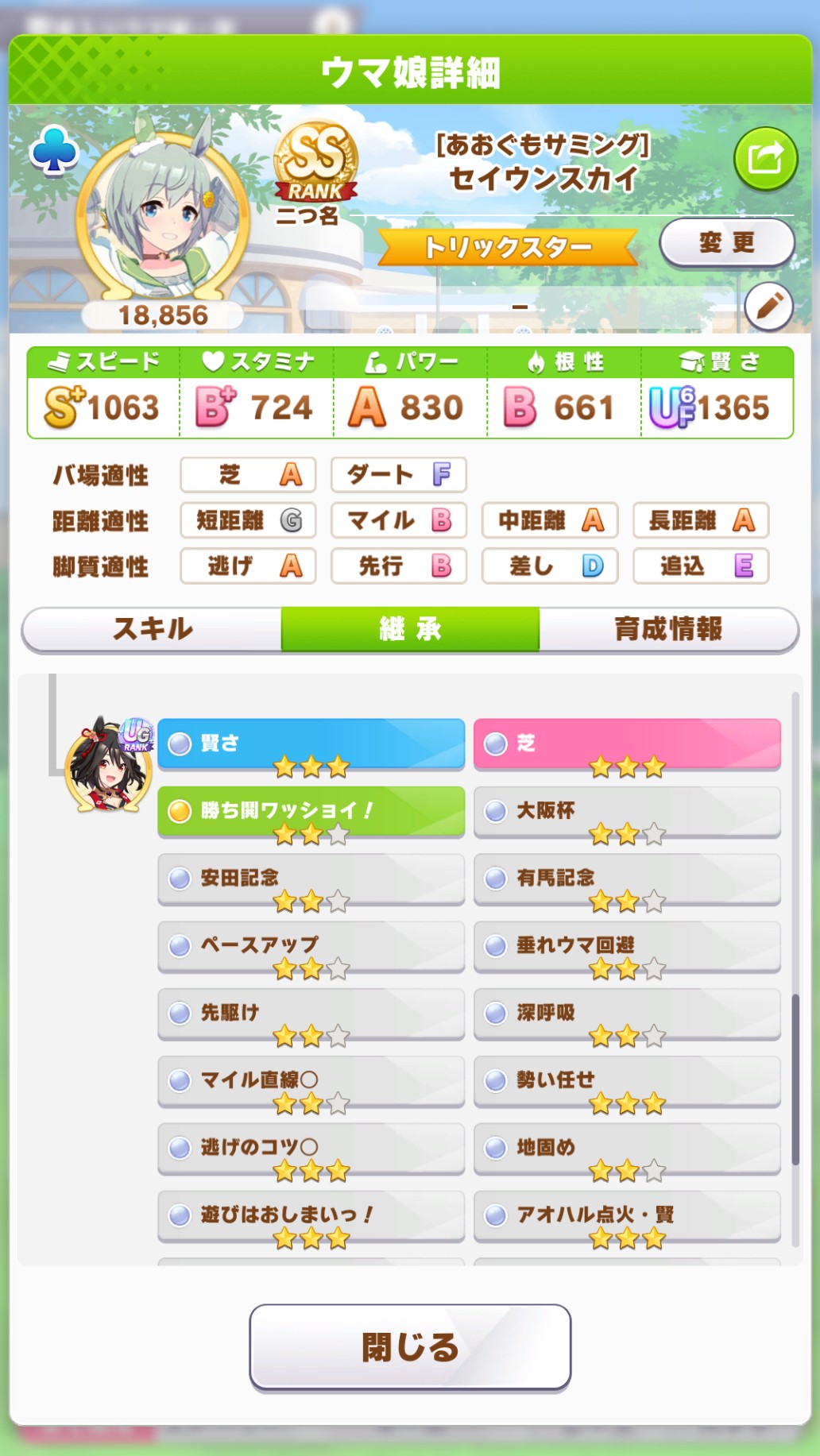Switch to the 育成情報 tab
The image size is (820, 1456).
(668, 629)
